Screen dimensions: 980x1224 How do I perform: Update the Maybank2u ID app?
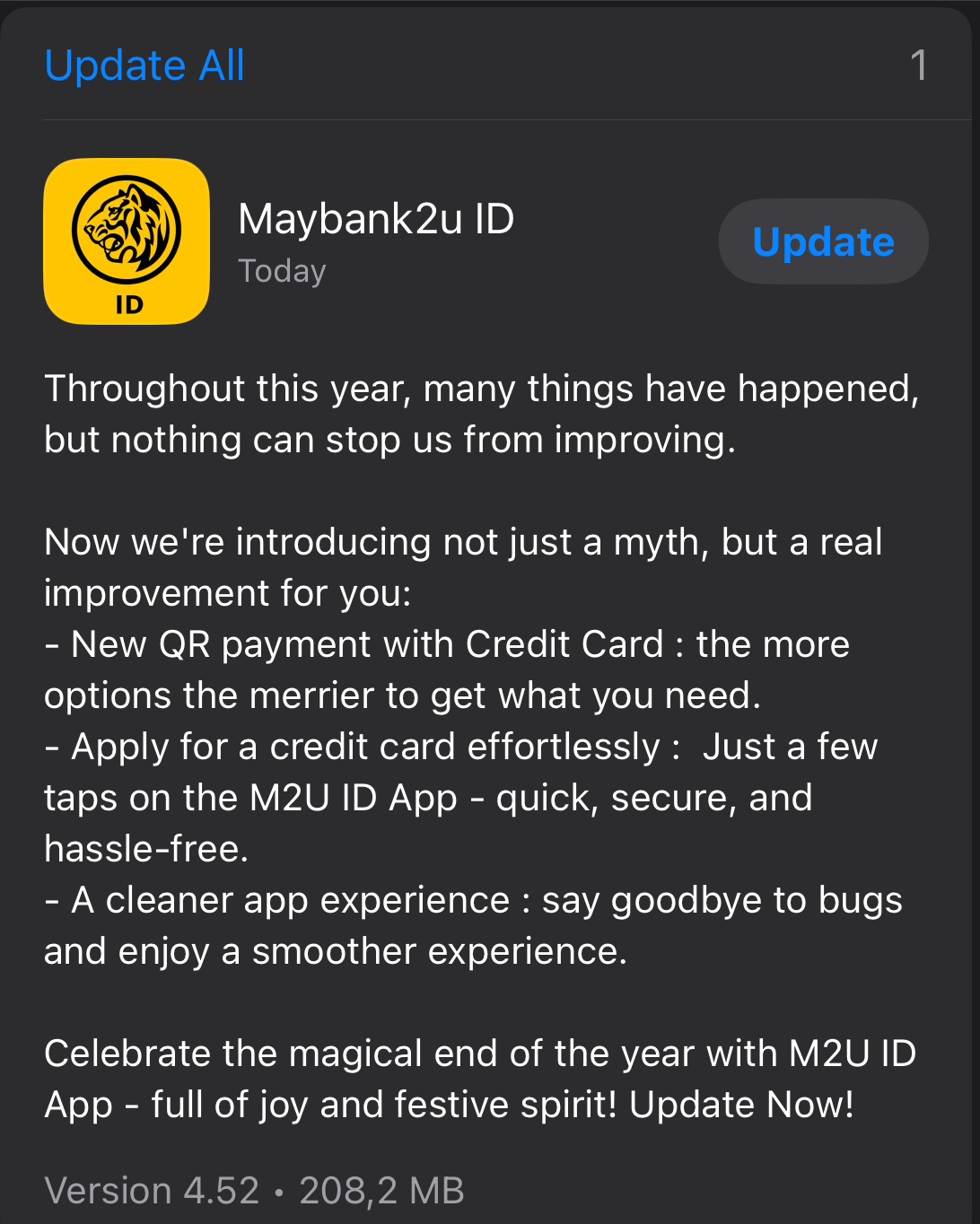click(823, 242)
